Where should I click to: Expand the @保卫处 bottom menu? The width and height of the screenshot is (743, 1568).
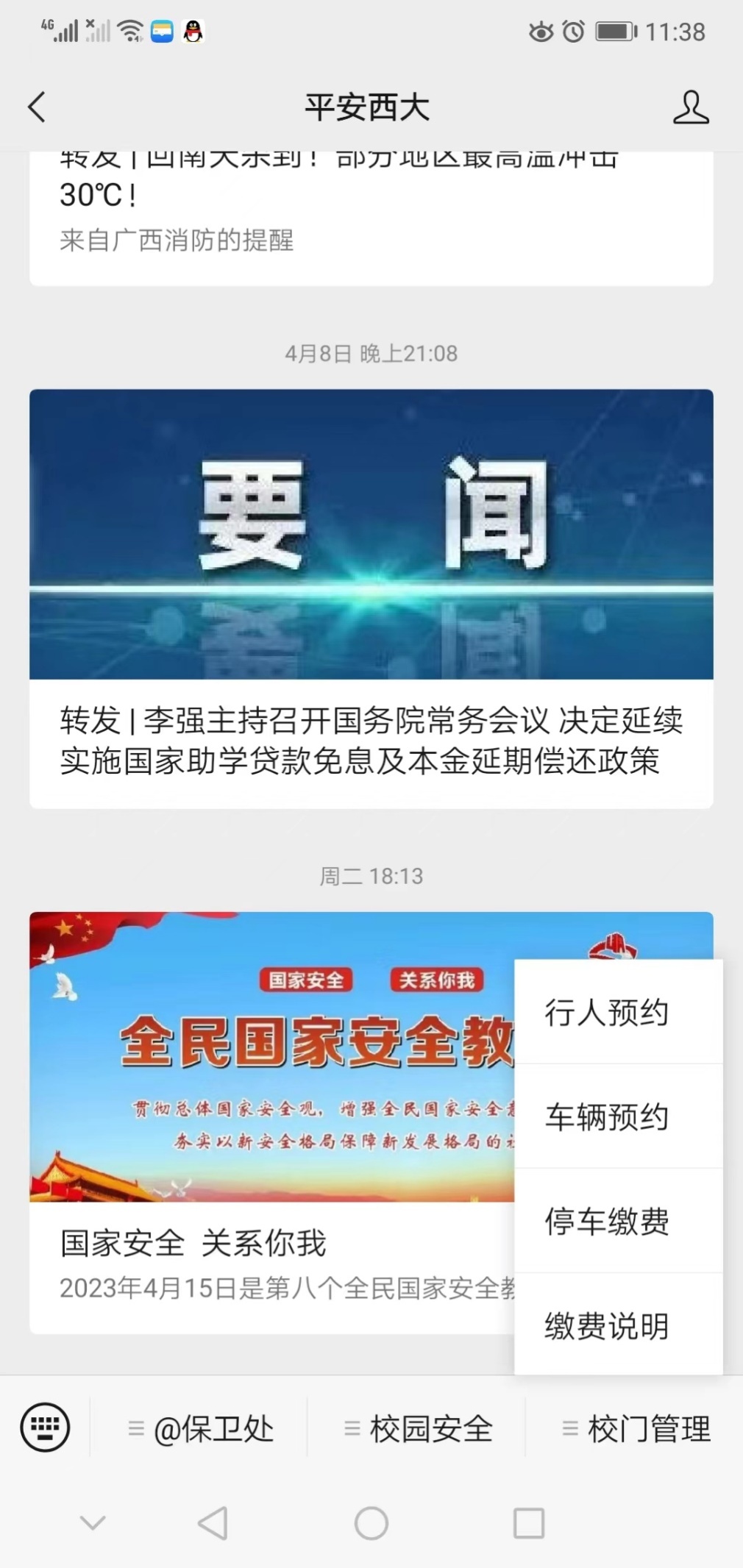click(200, 1429)
